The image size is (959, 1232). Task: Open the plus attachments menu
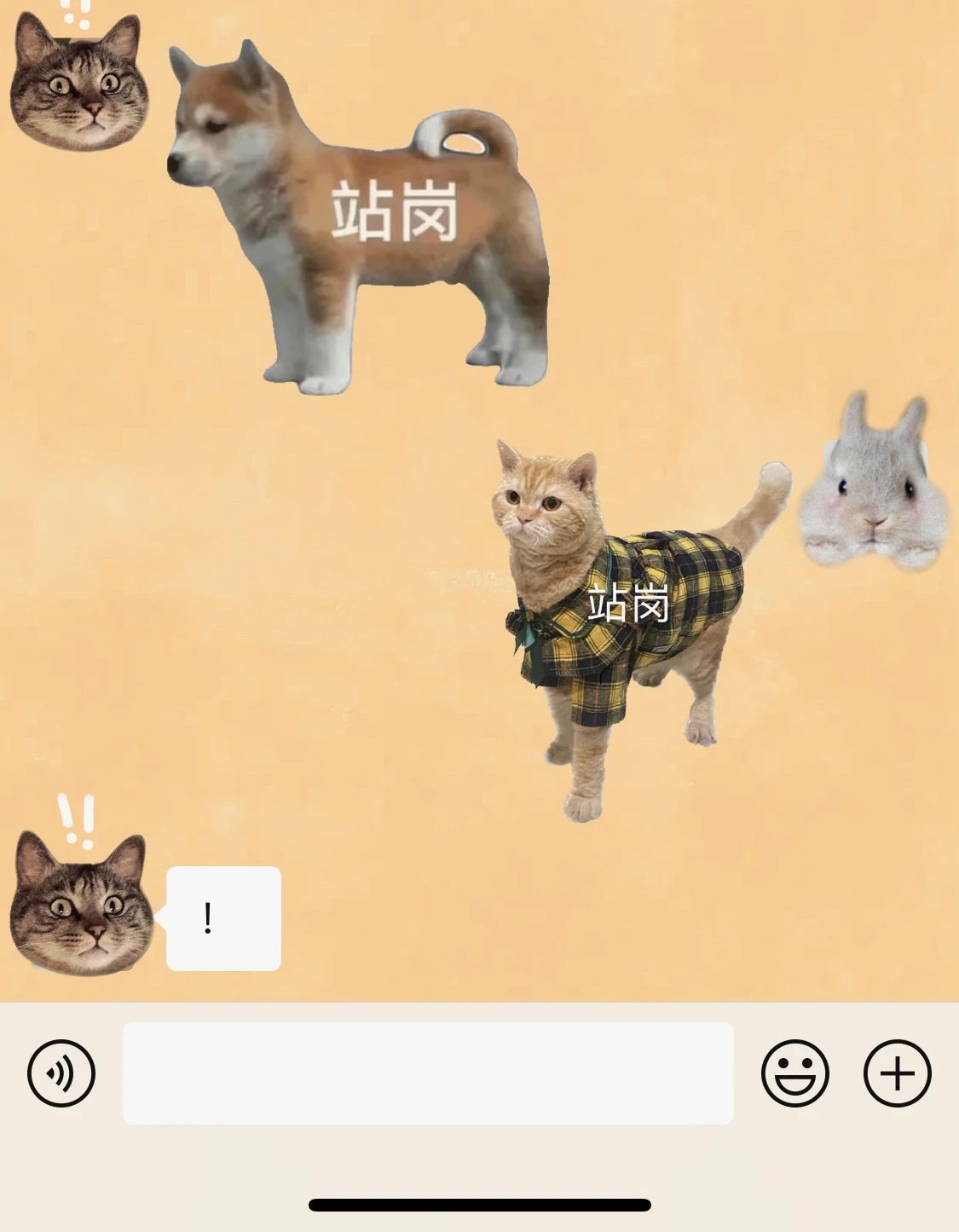point(897,1073)
